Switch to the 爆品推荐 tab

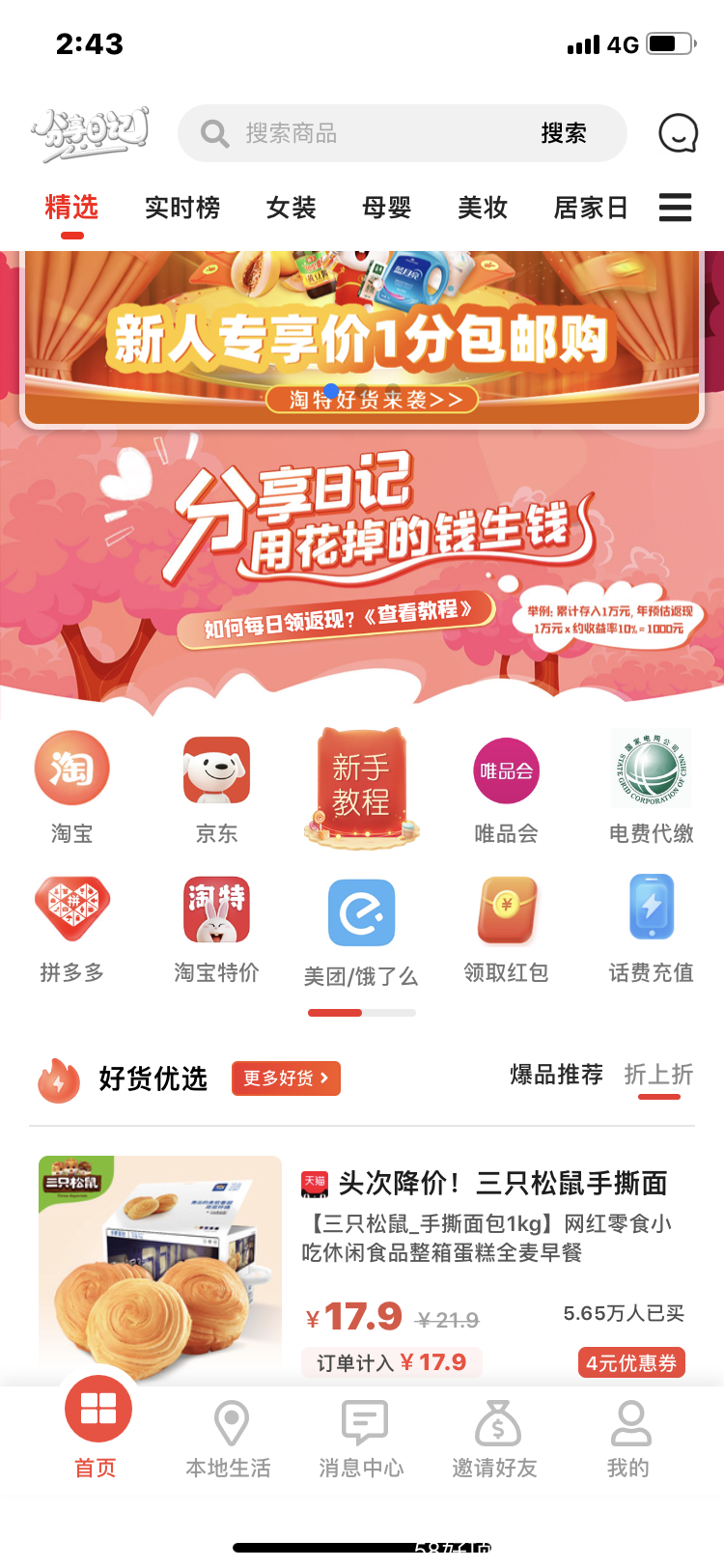557,1075
